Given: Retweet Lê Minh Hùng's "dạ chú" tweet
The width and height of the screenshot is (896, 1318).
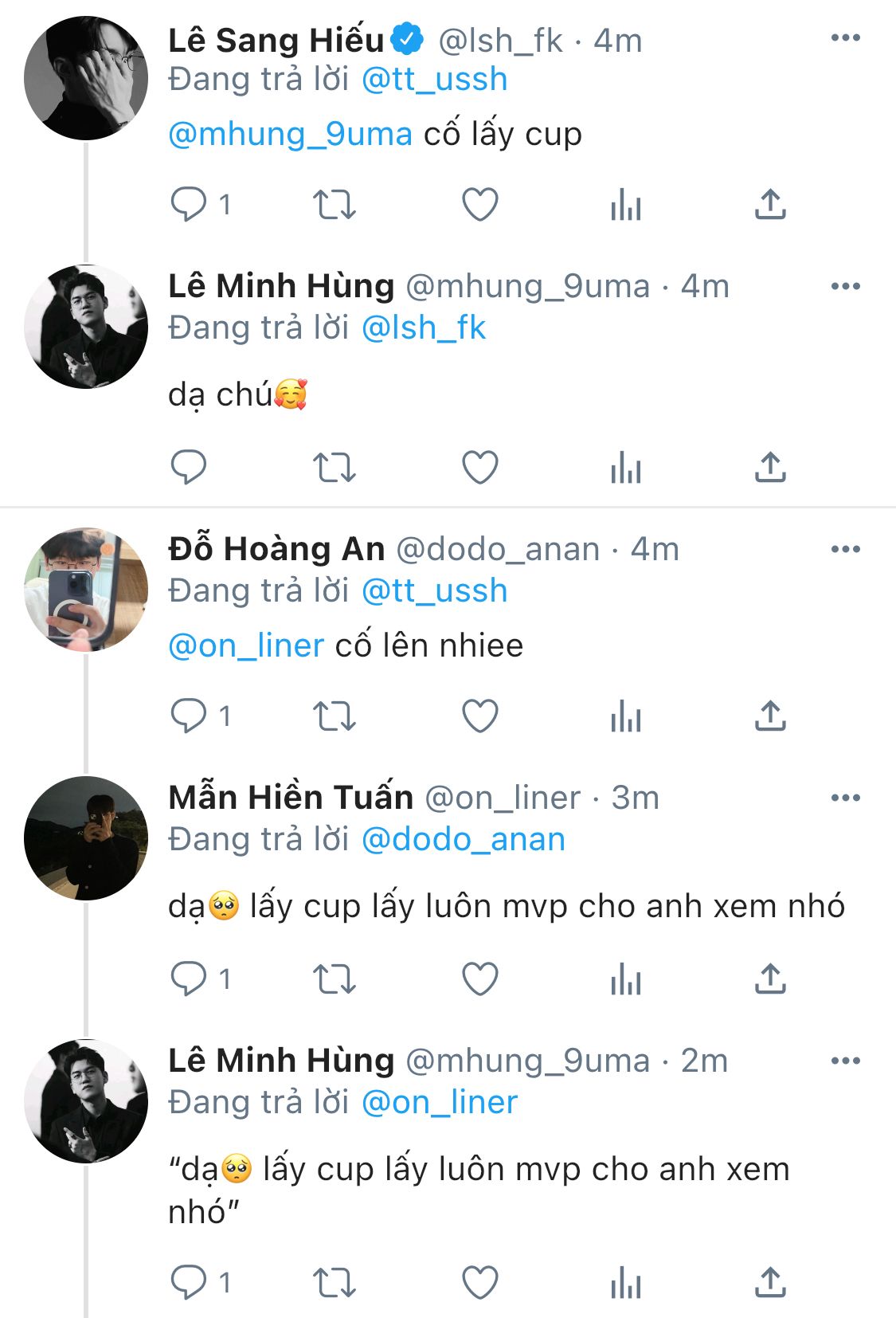Looking at the screenshot, I should point(334,468).
